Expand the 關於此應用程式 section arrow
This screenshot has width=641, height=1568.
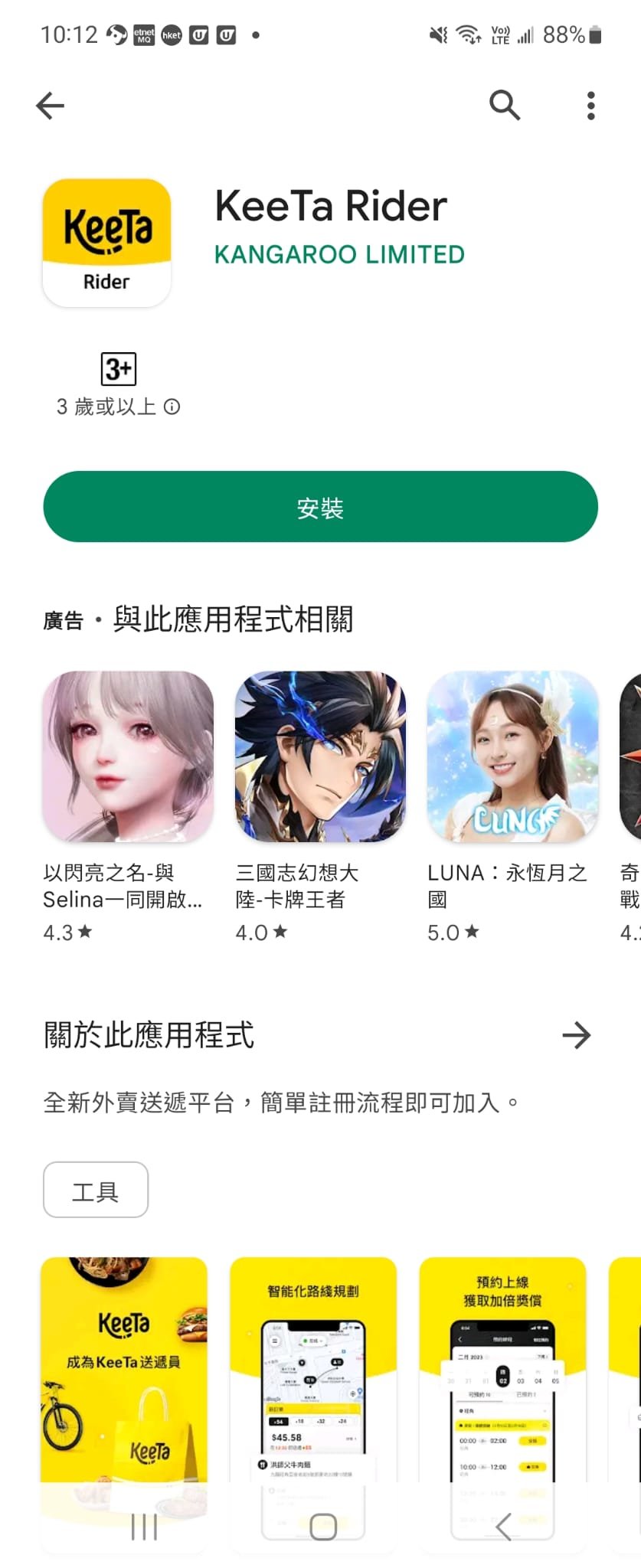pos(577,1036)
